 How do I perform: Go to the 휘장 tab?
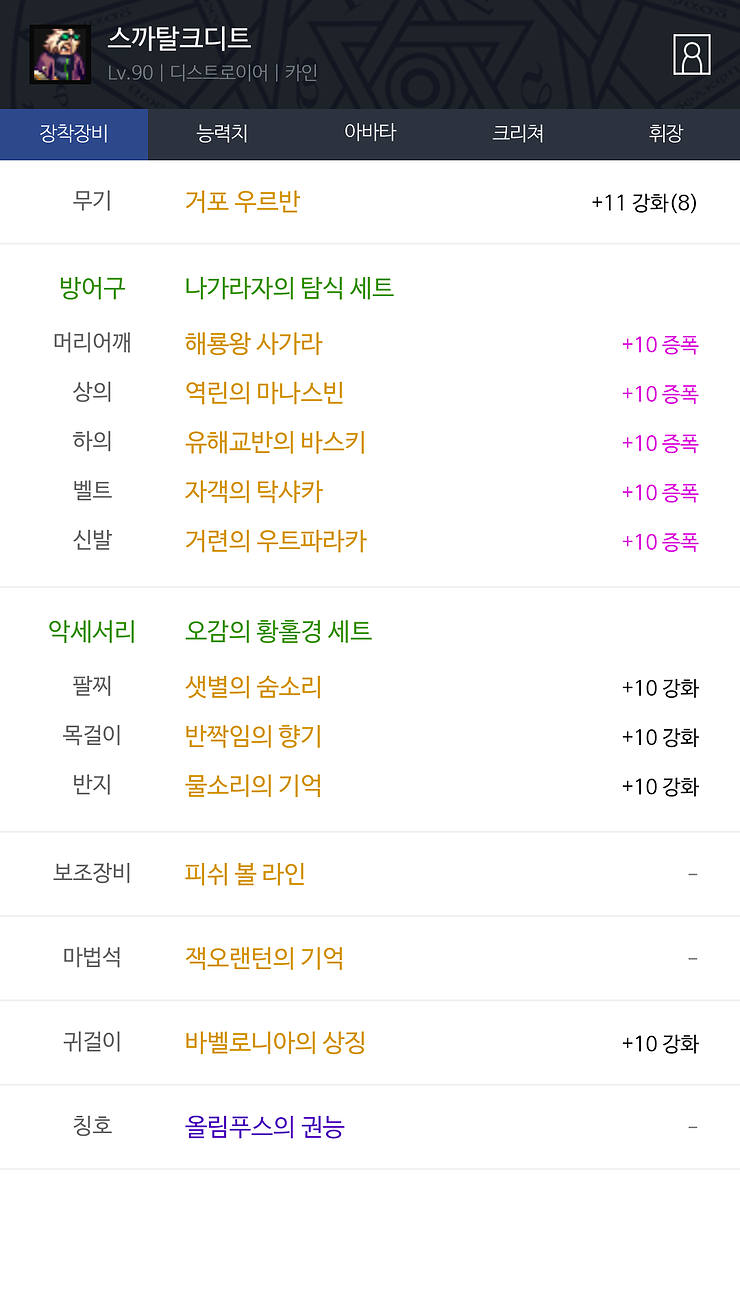[x=665, y=134]
